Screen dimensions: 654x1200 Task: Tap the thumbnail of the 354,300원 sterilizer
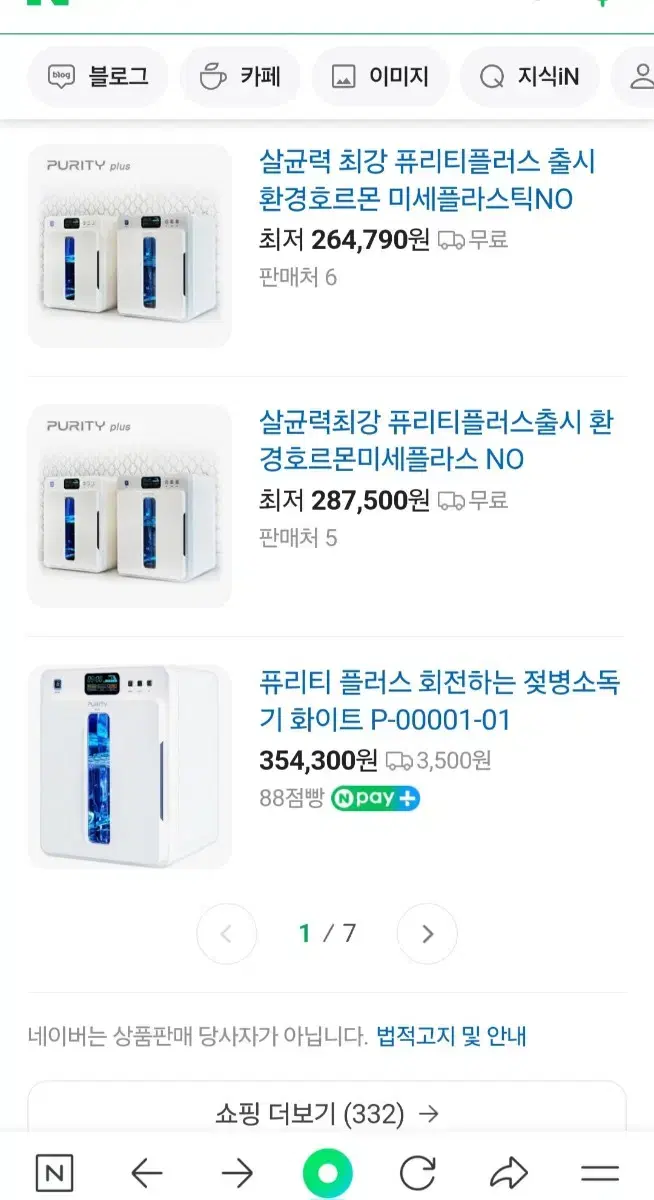(x=129, y=767)
